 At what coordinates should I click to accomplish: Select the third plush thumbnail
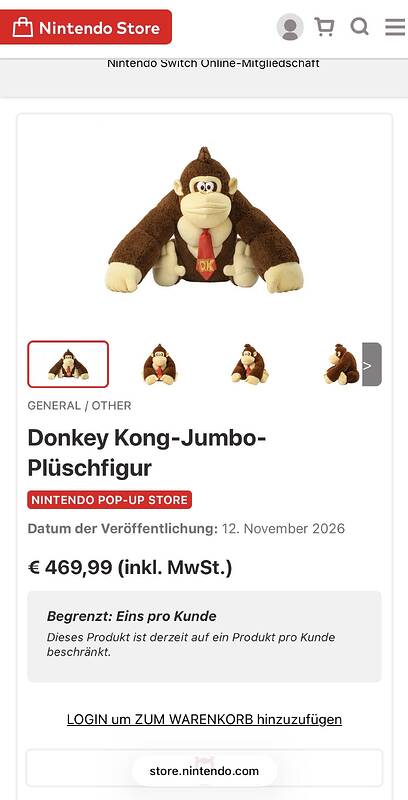click(x=250, y=364)
